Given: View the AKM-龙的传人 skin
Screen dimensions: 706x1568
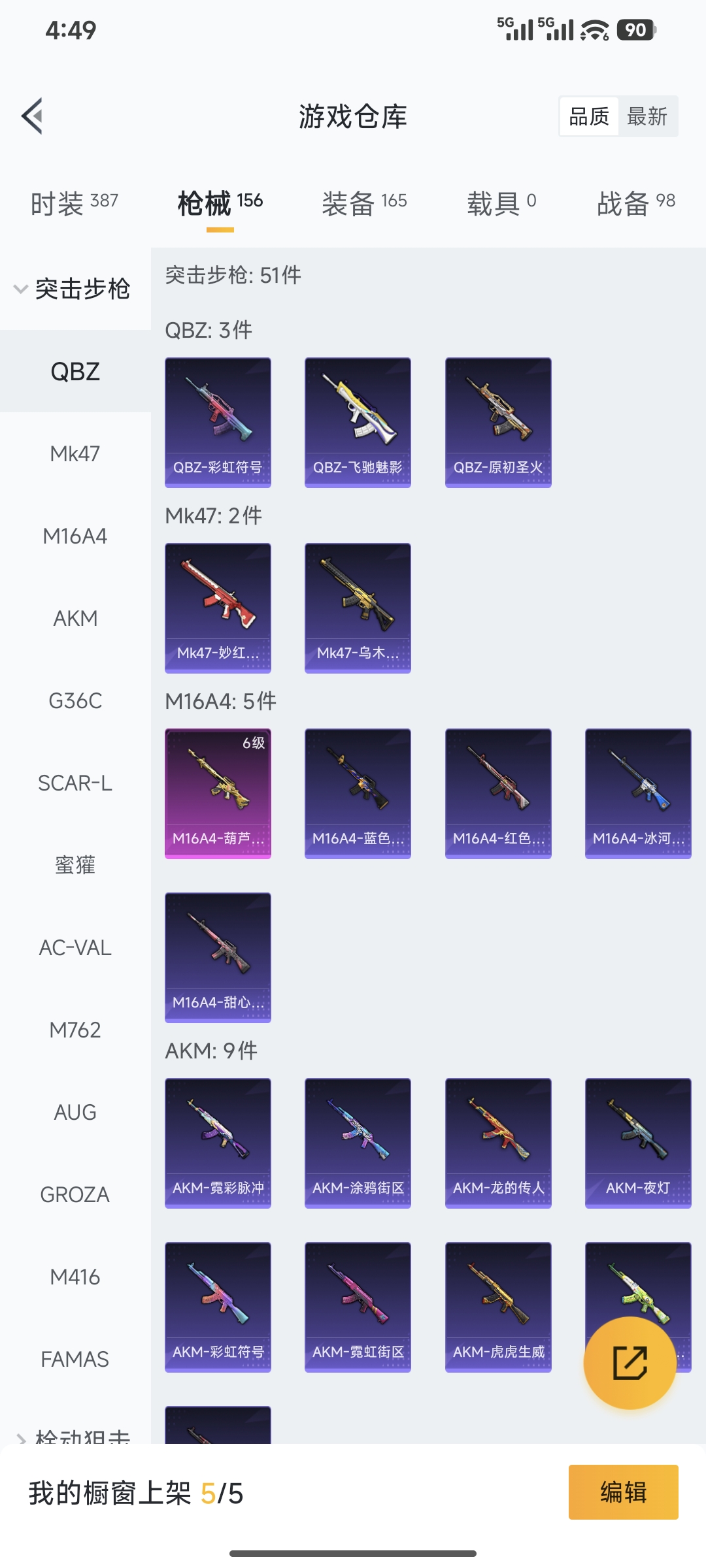Looking at the screenshot, I should 498,1143.
